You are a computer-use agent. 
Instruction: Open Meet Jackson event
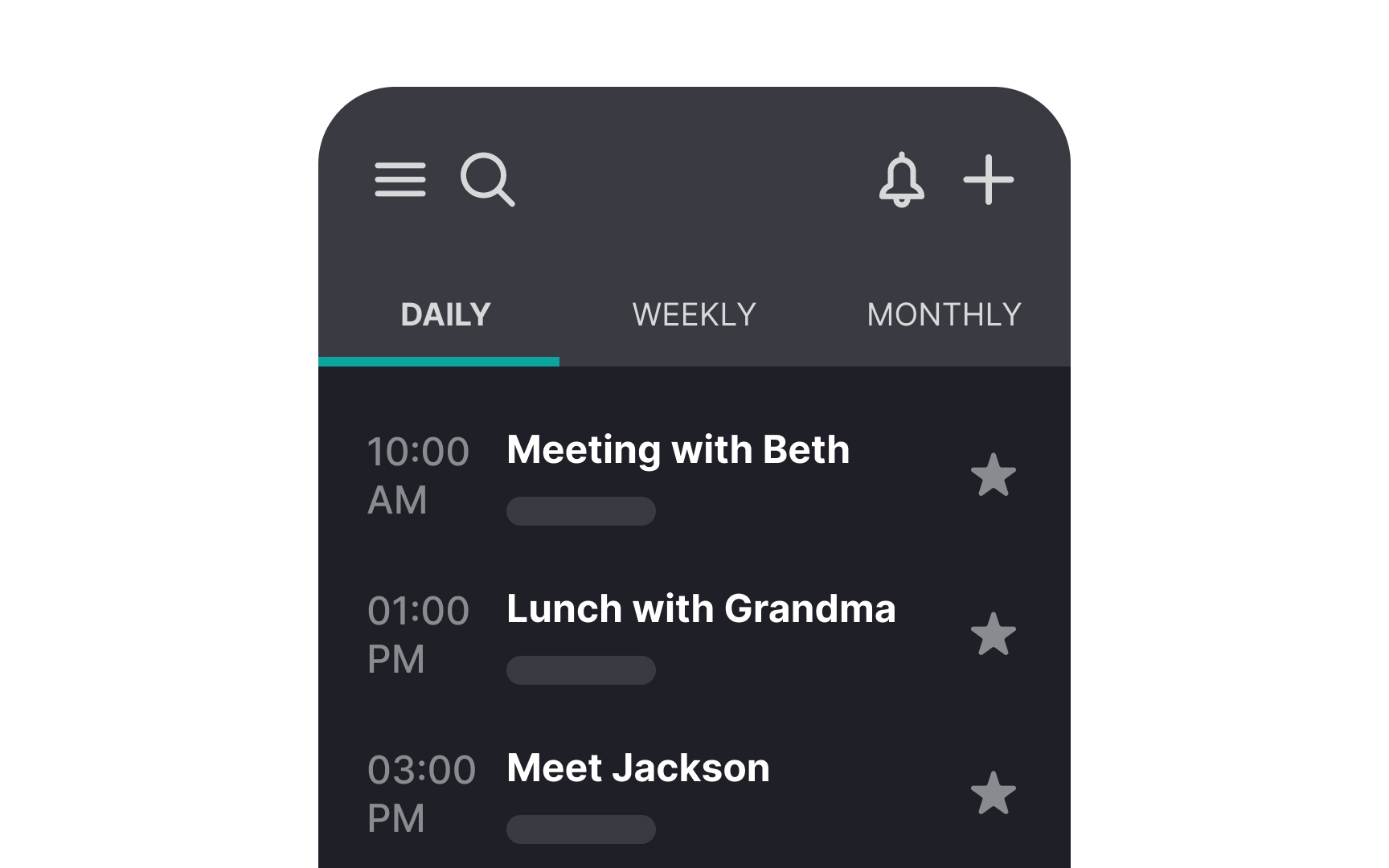pos(638,768)
